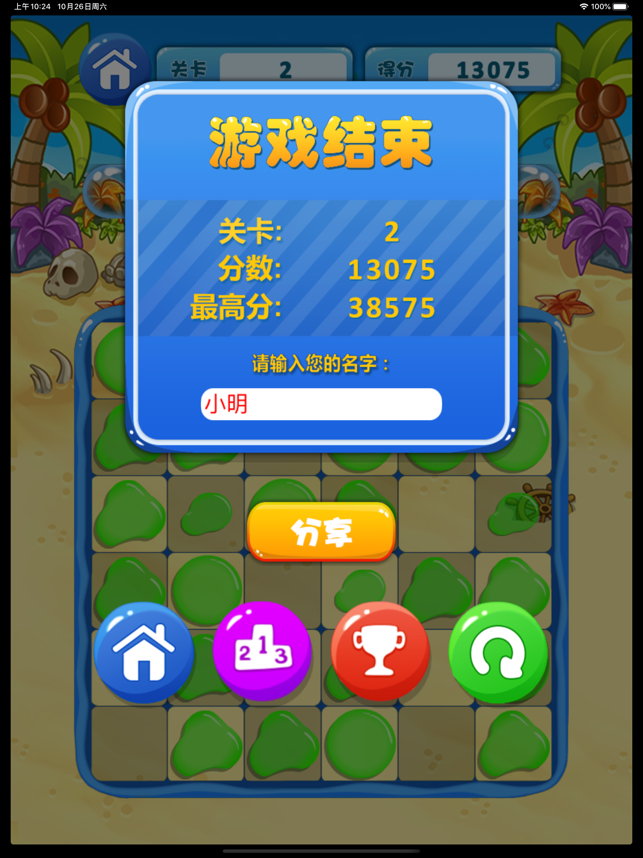Tap the home icon in top bar
643x858 pixels.
pos(113,68)
